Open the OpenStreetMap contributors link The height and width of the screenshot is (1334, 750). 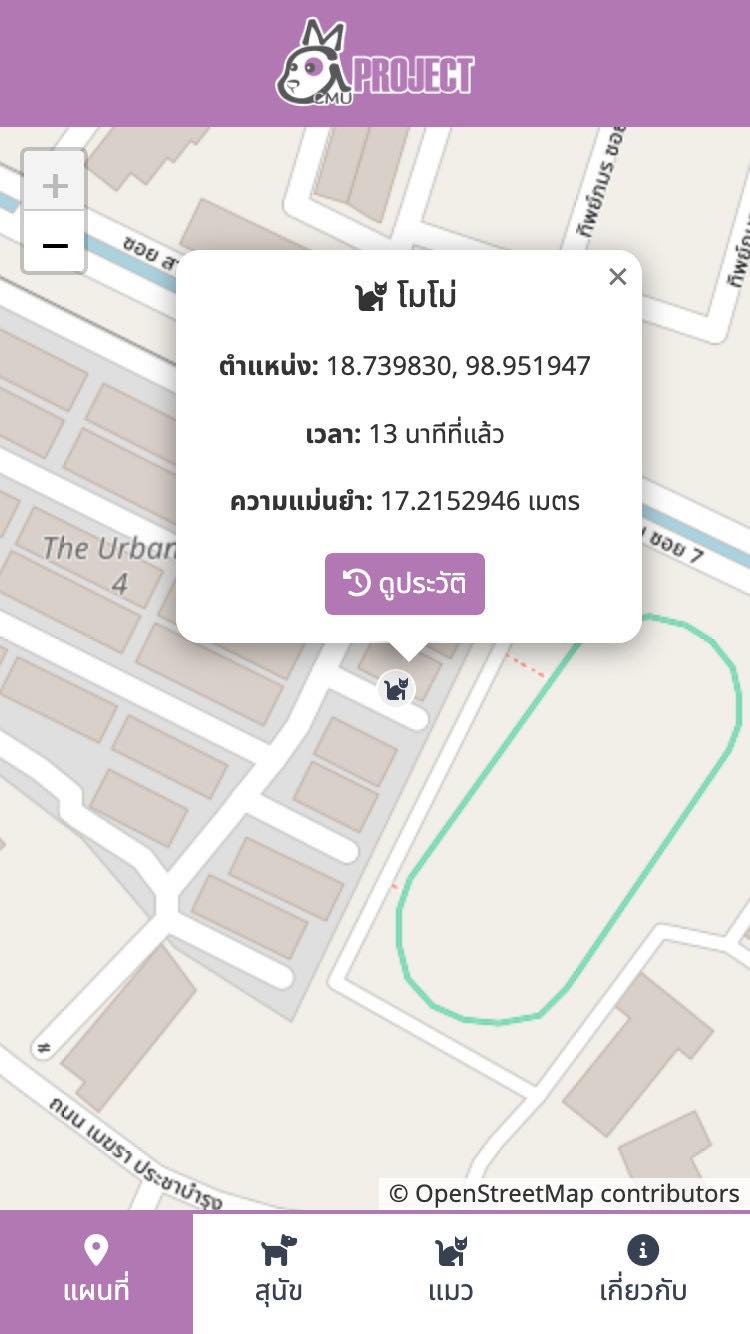577,1193
